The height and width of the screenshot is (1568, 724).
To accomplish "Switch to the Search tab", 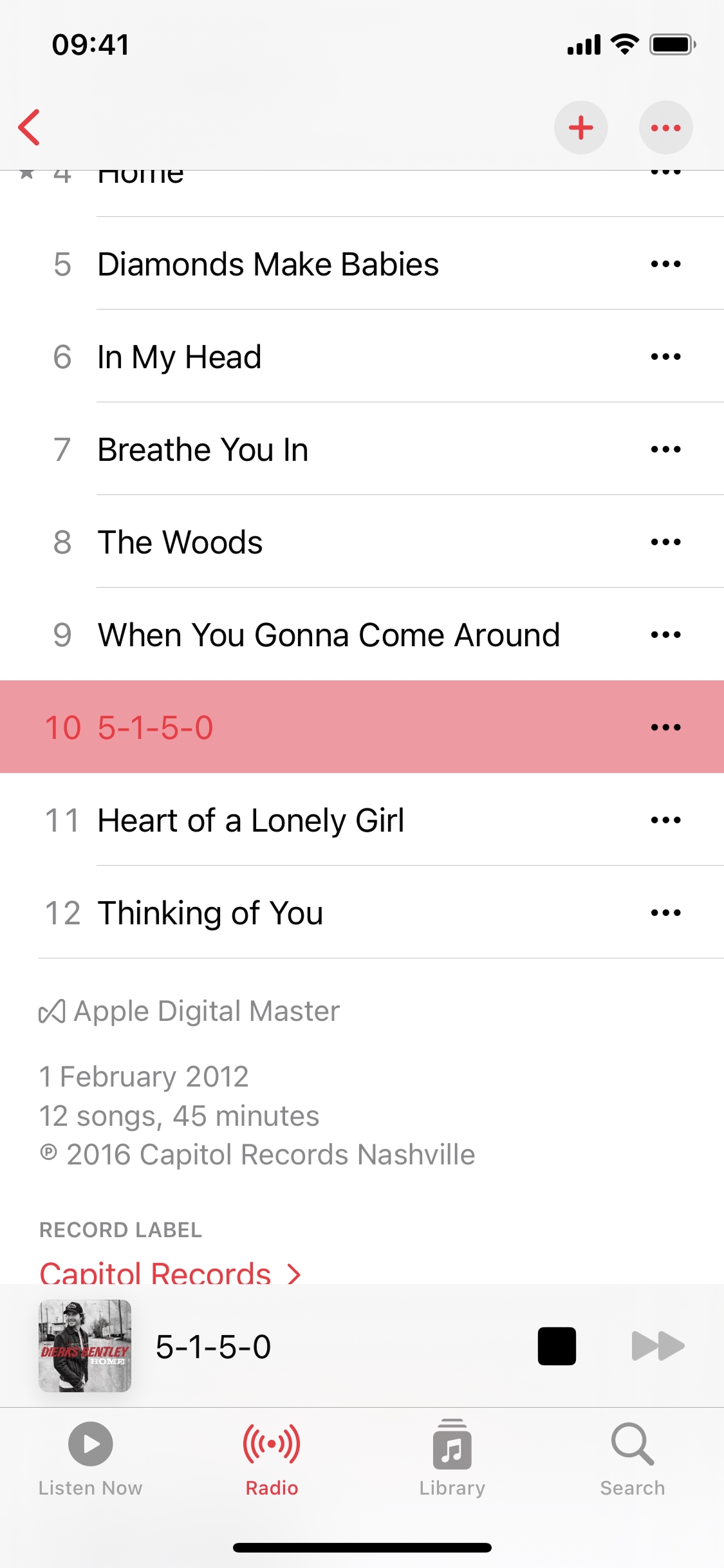I will click(632, 1458).
